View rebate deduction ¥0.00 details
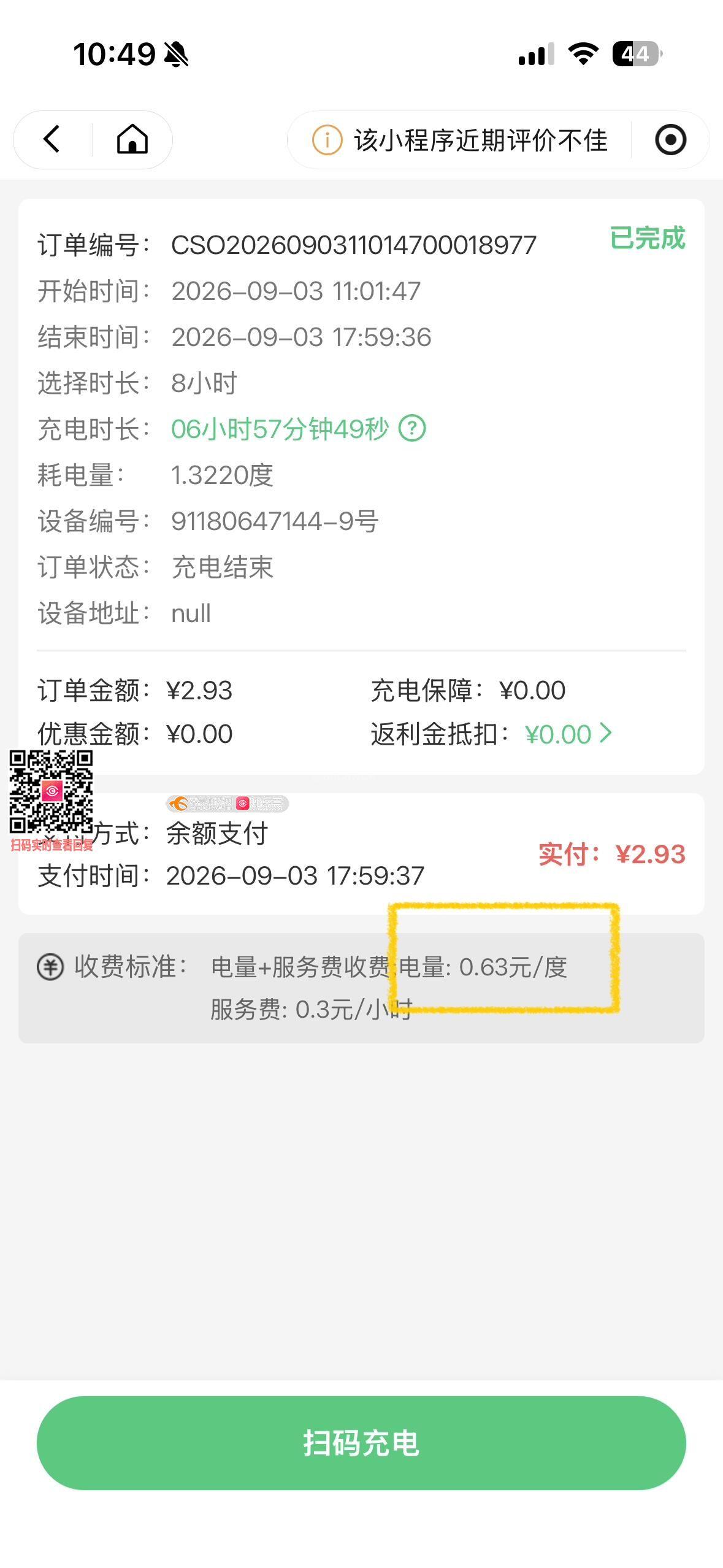The height and width of the screenshot is (1568, 723). (x=568, y=734)
